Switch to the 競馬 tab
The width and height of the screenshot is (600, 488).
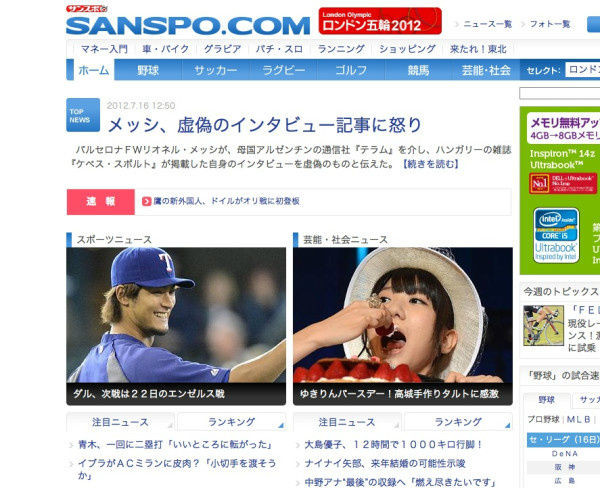(418, 70)
